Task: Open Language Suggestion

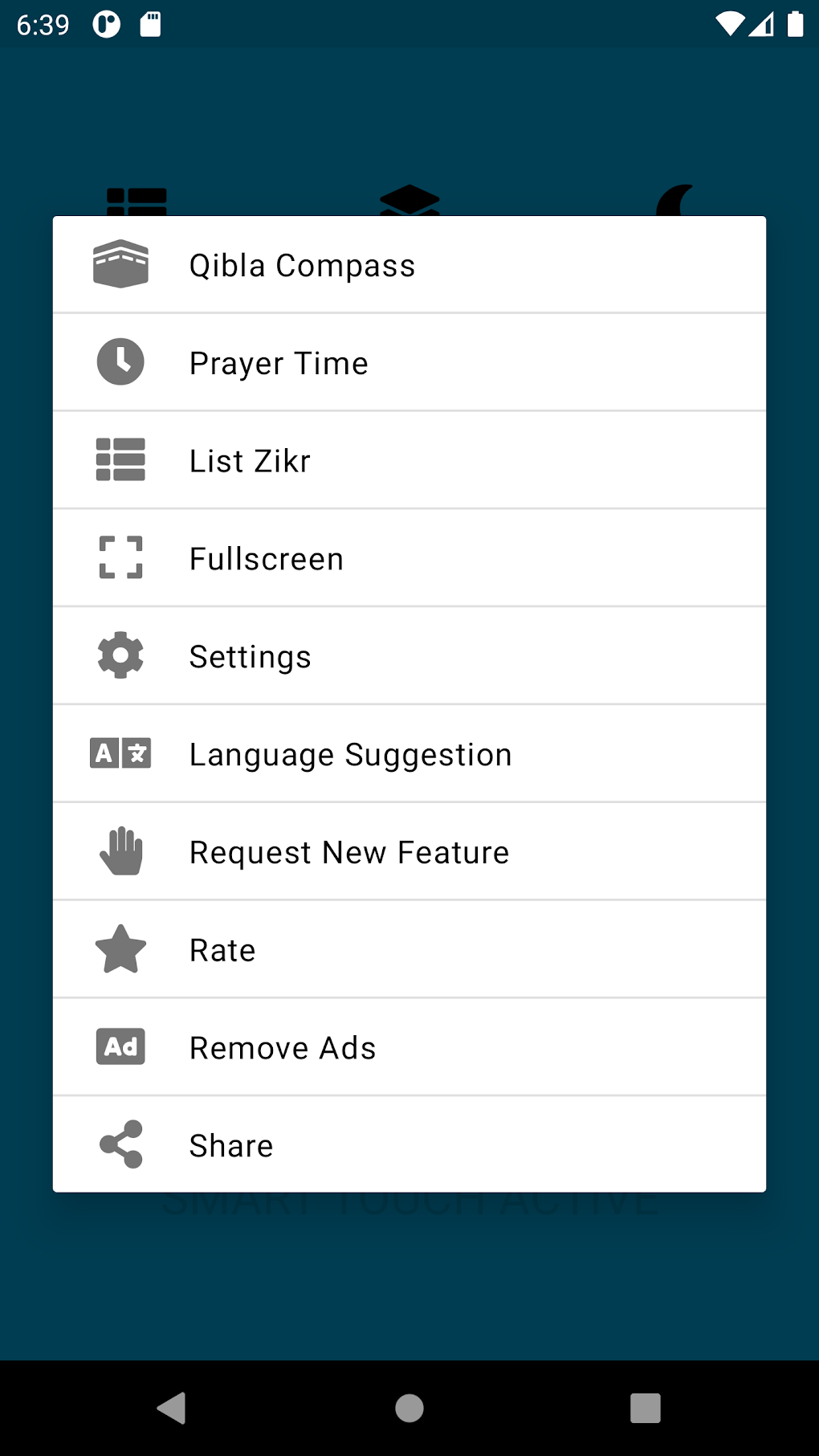Action: pos(409,754)
